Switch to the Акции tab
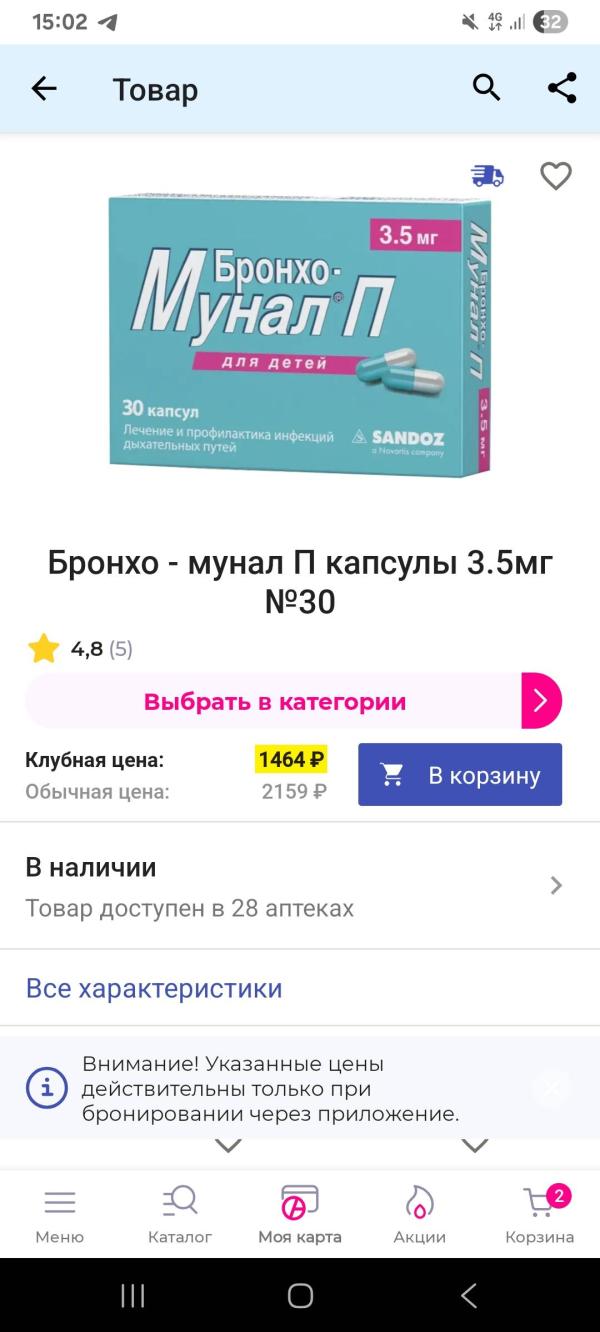The width and height of the screenshot is (600, 1332). click(419, 1214)
